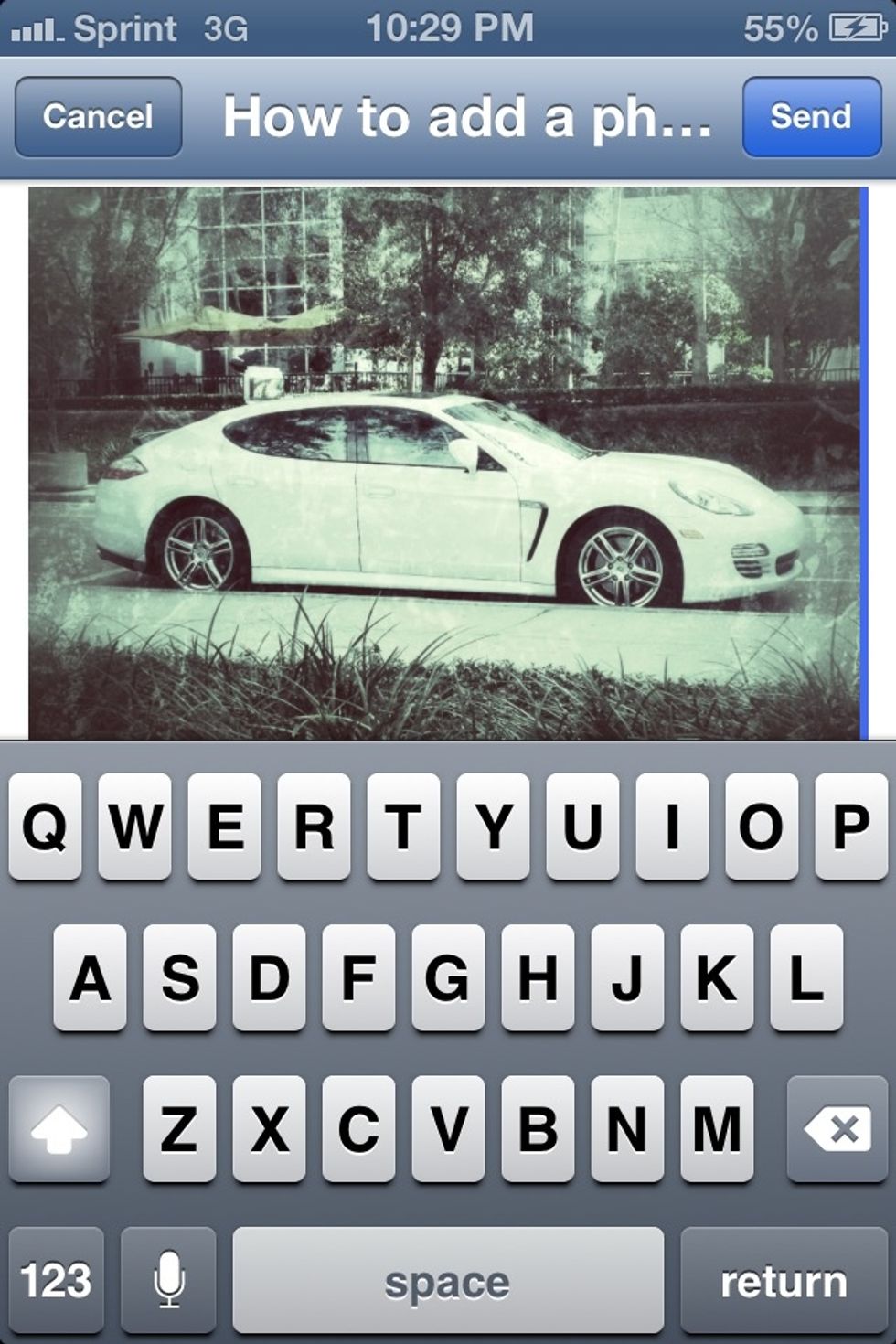Switch to the 123 numbers keyboard

(x=57, y=1280)
